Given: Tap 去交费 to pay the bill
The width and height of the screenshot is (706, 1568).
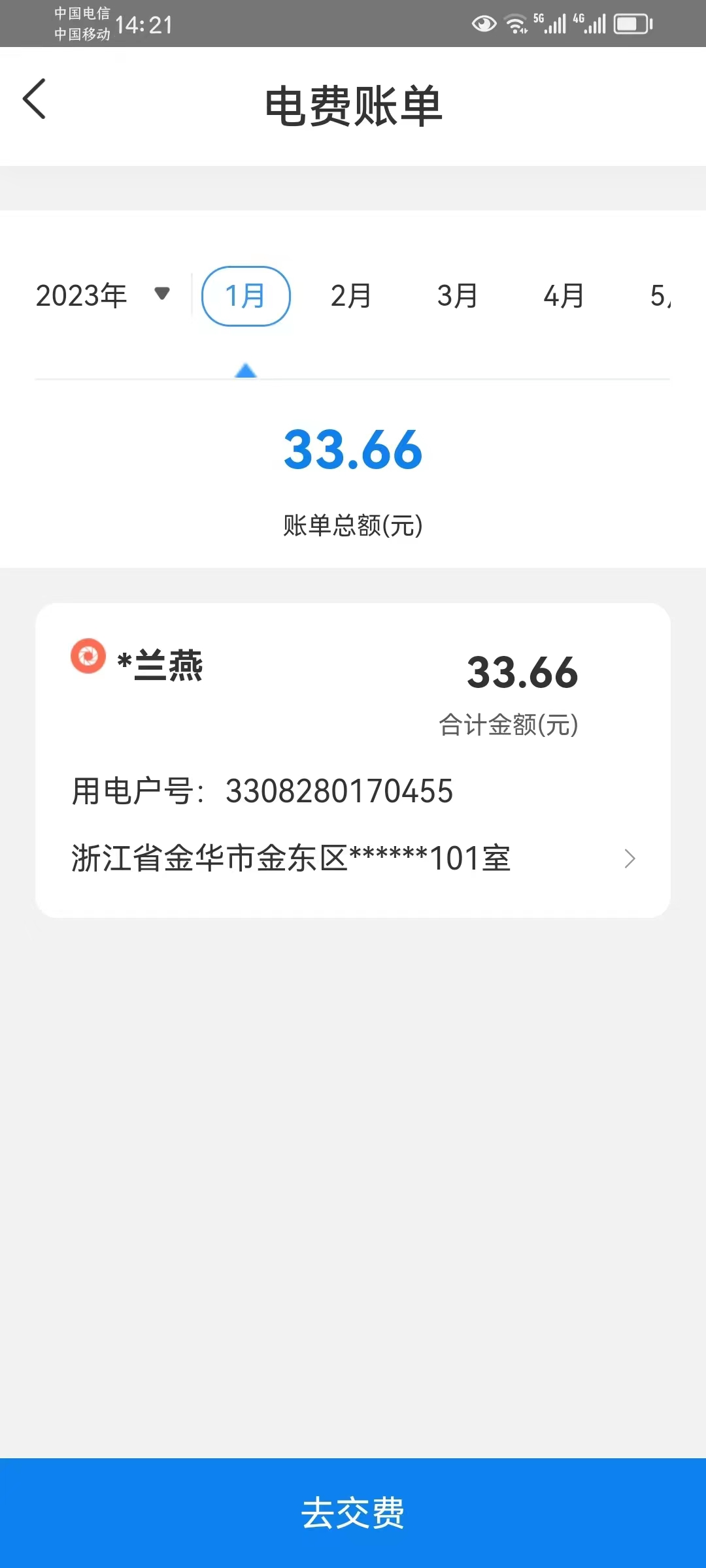Looking at the screenshot, I should pos(353,1512).
